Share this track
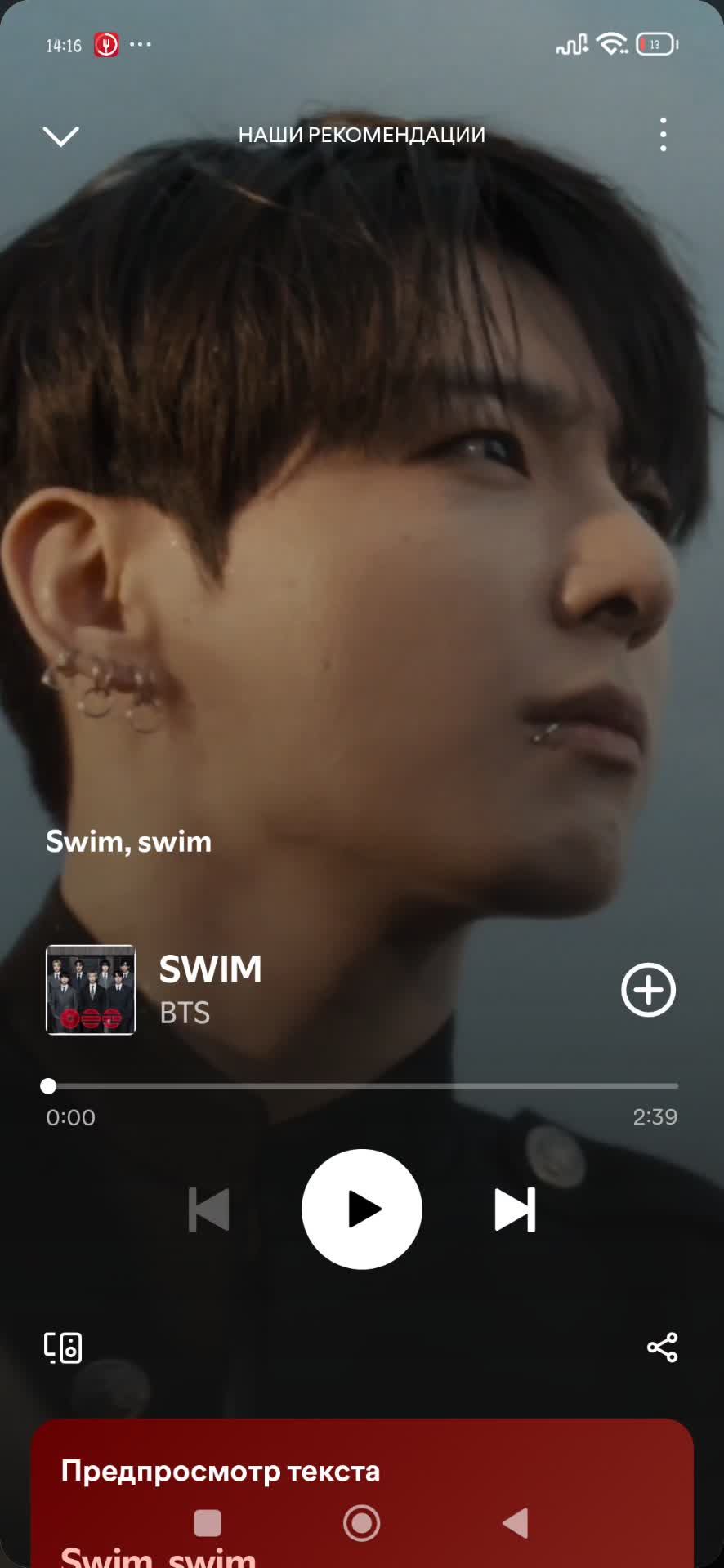Viewport: 724px width, 1568px height. pos(662,1347)
